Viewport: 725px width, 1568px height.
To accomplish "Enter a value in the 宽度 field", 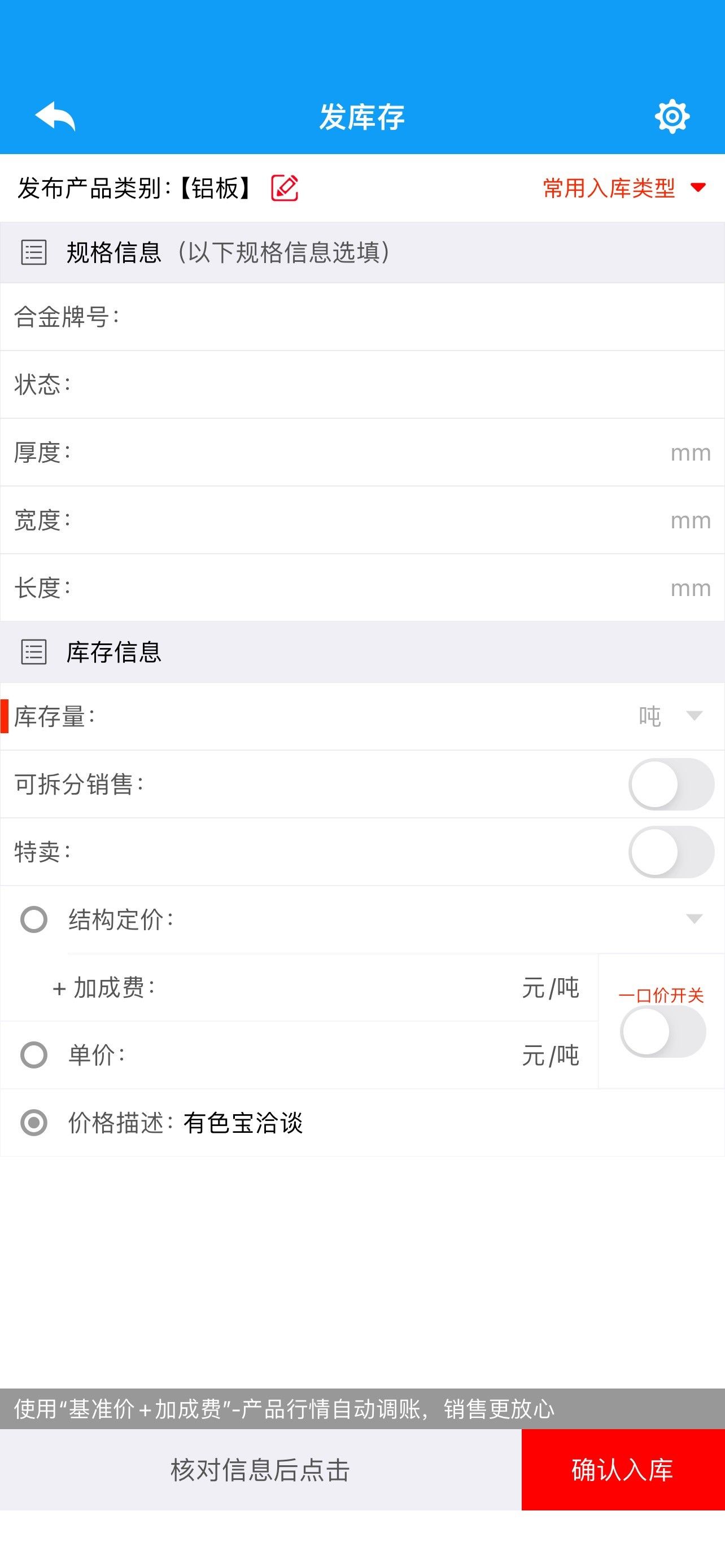I will tap(362, 520).
